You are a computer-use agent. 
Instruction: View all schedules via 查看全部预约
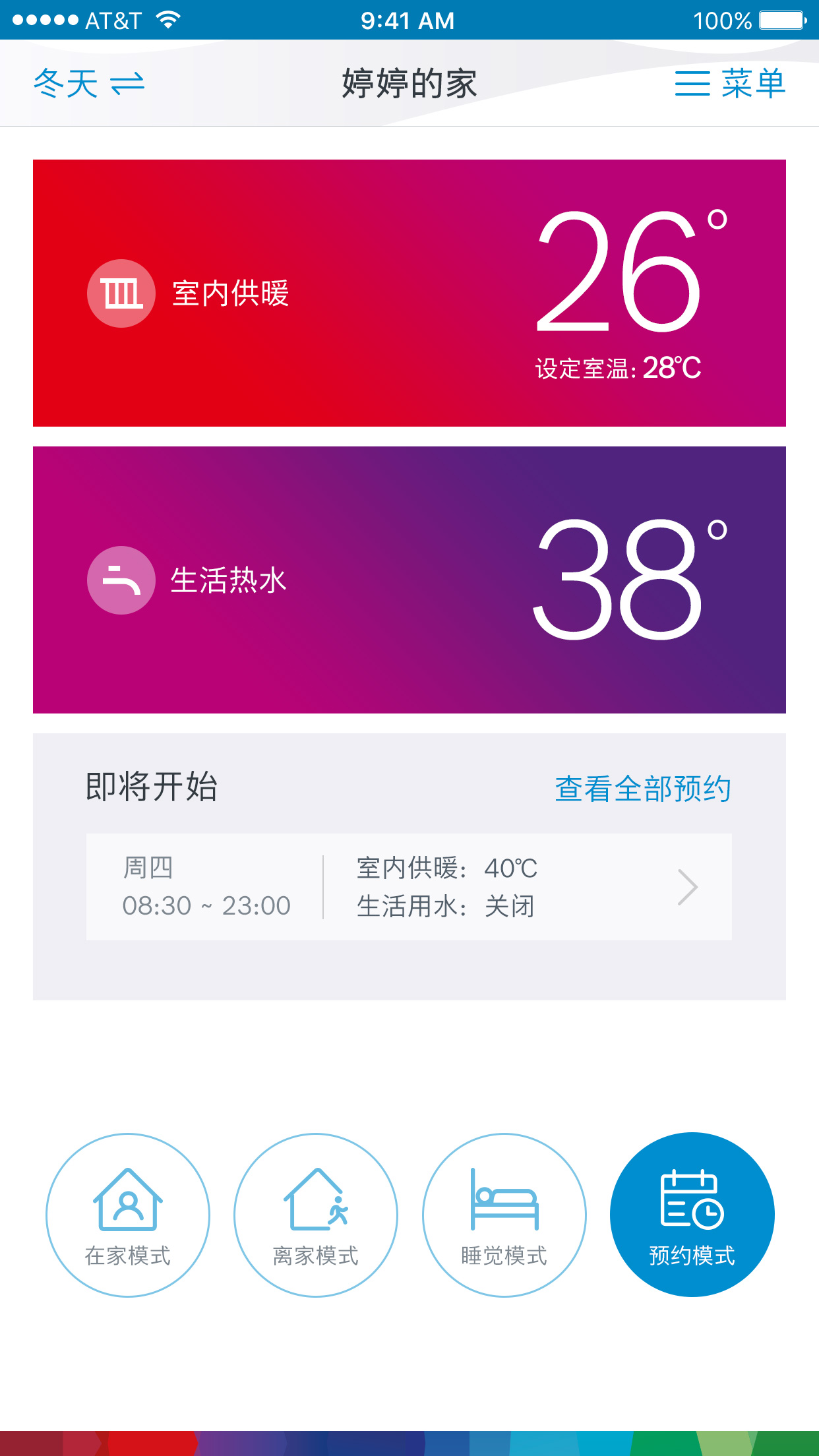pyautogui.click(x=642, y=789)
